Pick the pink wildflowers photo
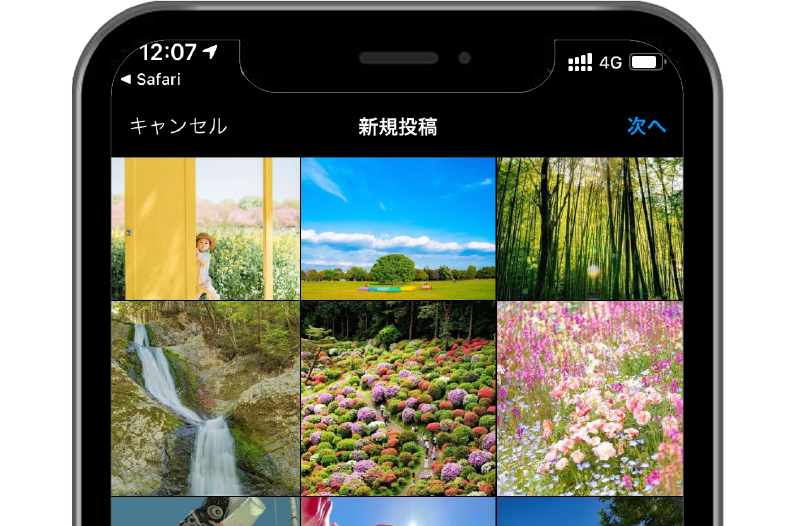The height and width of the screenshot is (526, 800). pyautogui.click(x=590, y=399)
